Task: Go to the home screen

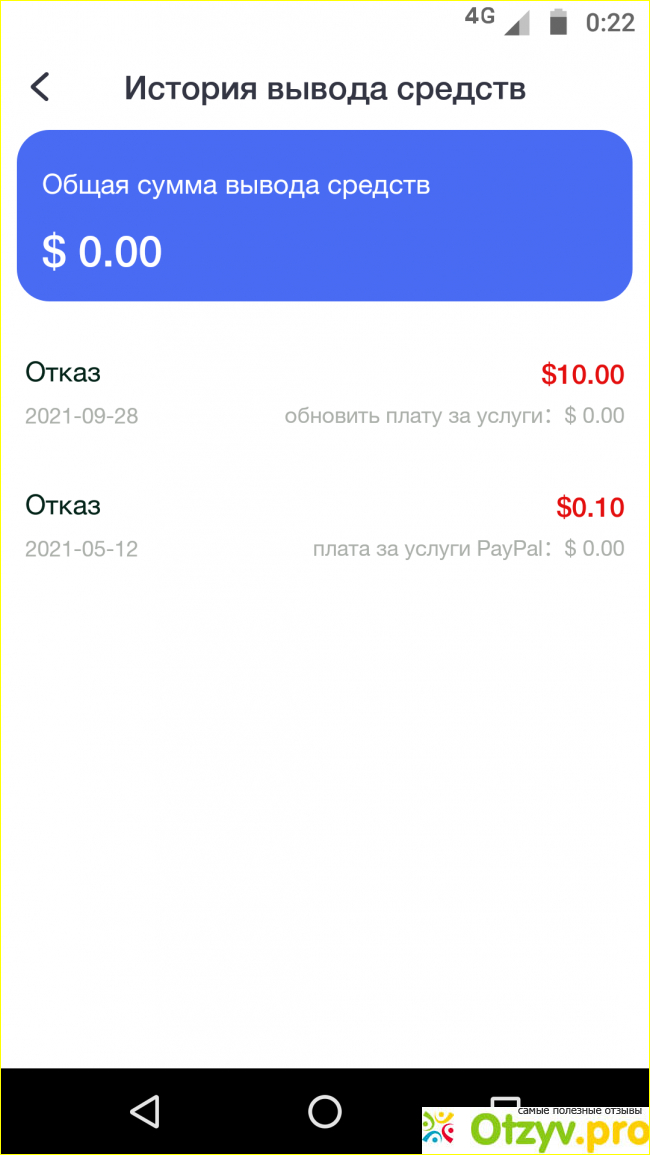Action: coord(325,1111)
